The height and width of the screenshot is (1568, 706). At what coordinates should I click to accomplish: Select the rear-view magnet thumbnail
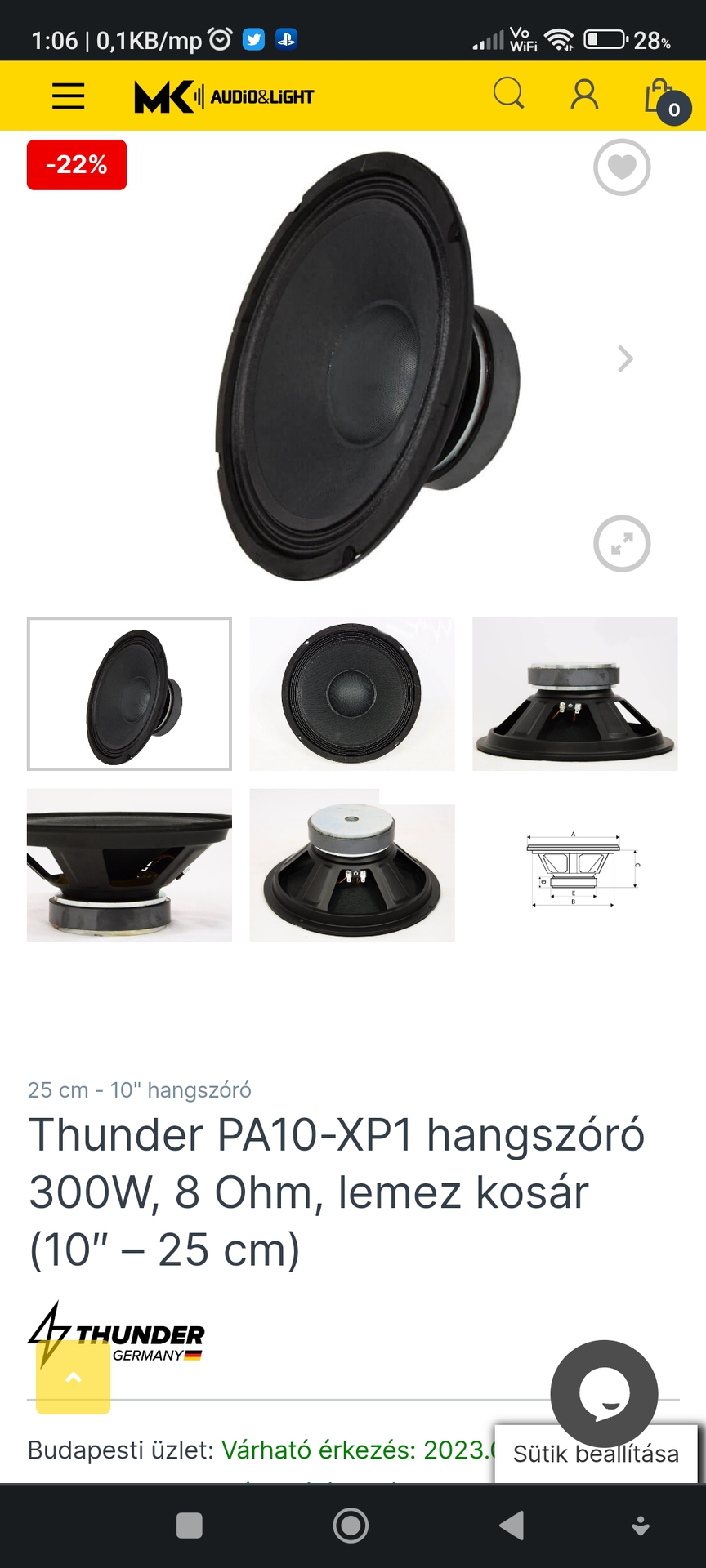[x=574, y=693]
